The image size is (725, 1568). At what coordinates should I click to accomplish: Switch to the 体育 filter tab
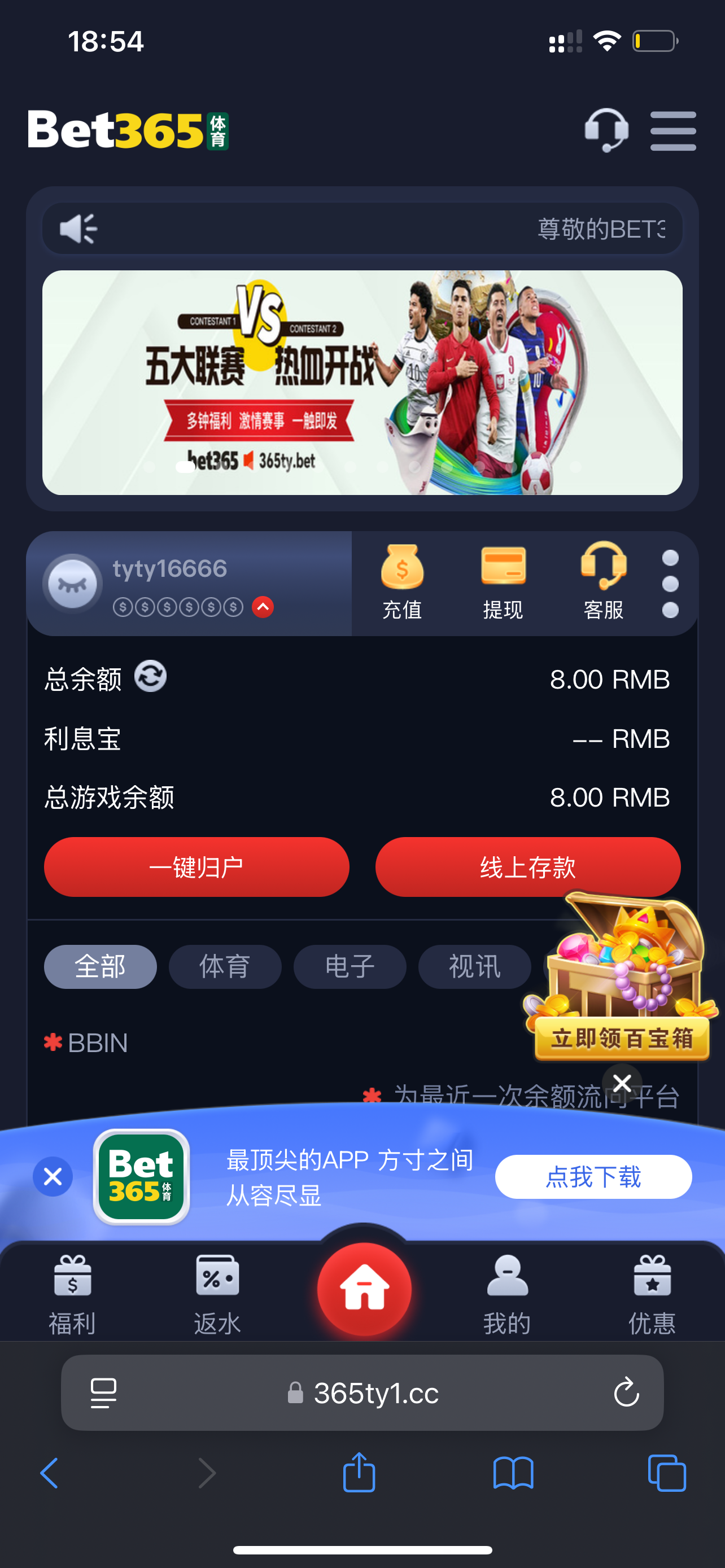click(x=225, y=967)
